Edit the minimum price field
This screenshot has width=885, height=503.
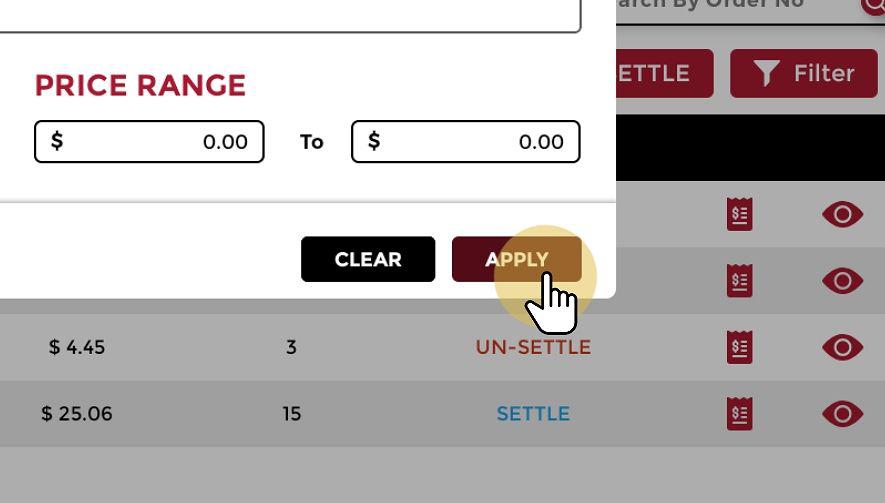click(x=149, y=141)
